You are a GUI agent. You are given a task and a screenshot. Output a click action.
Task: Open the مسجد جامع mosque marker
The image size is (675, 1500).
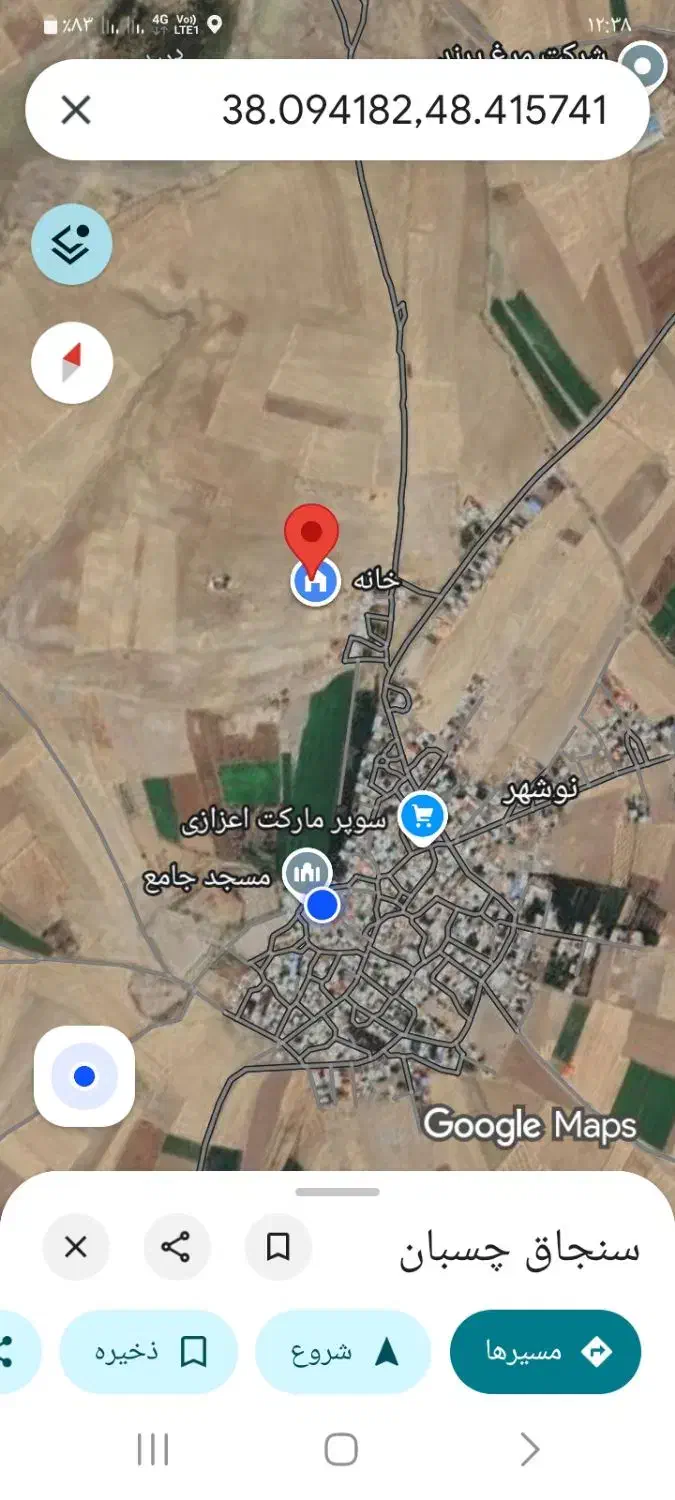(307, 873)
